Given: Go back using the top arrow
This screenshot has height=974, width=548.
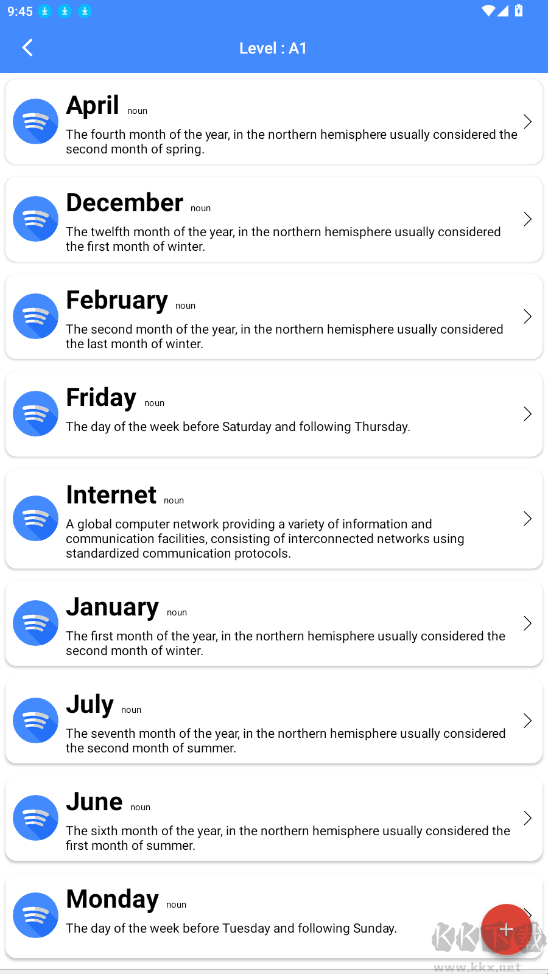Looking at the screenshot, I should 27,48.
